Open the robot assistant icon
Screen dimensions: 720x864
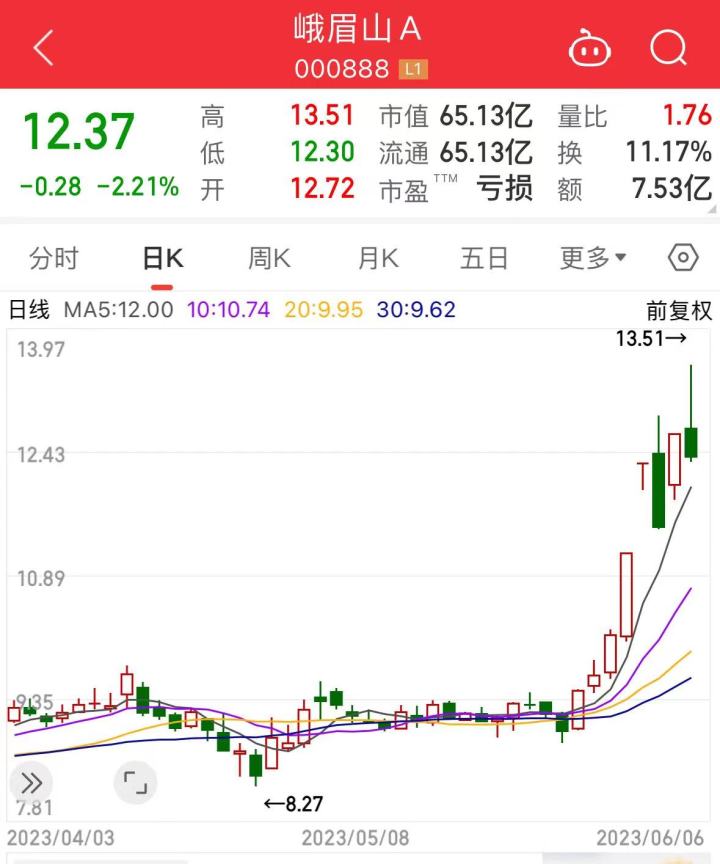(590, 46)
